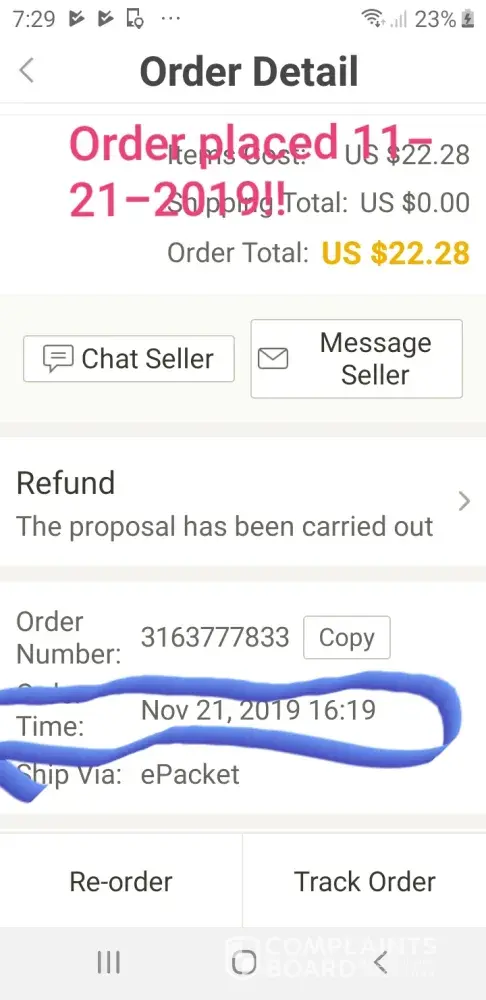This screenshot has height=1000, width=486.
Task: Go back from Order Detail
Action: coord(27,71)
